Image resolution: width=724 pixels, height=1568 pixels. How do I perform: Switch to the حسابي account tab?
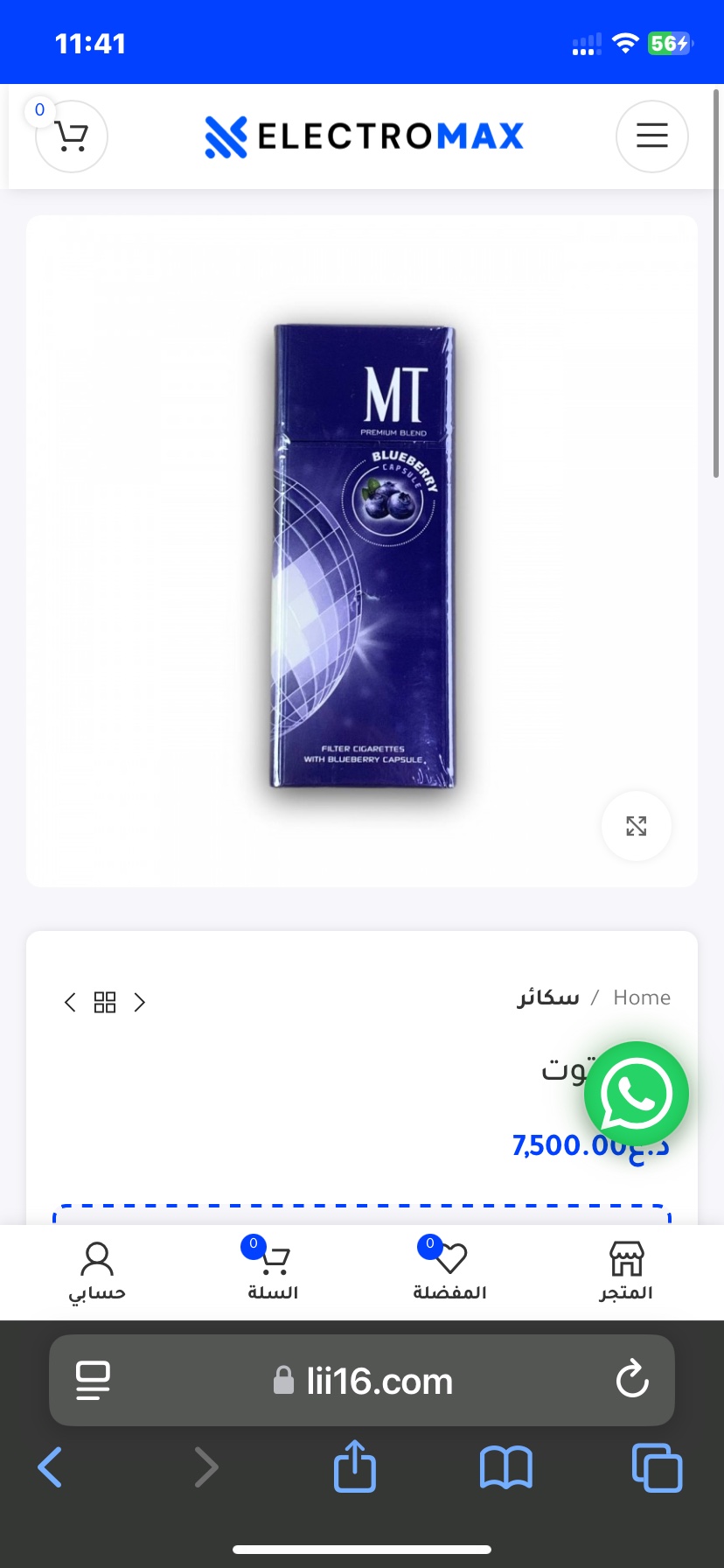pos(97,1271)
